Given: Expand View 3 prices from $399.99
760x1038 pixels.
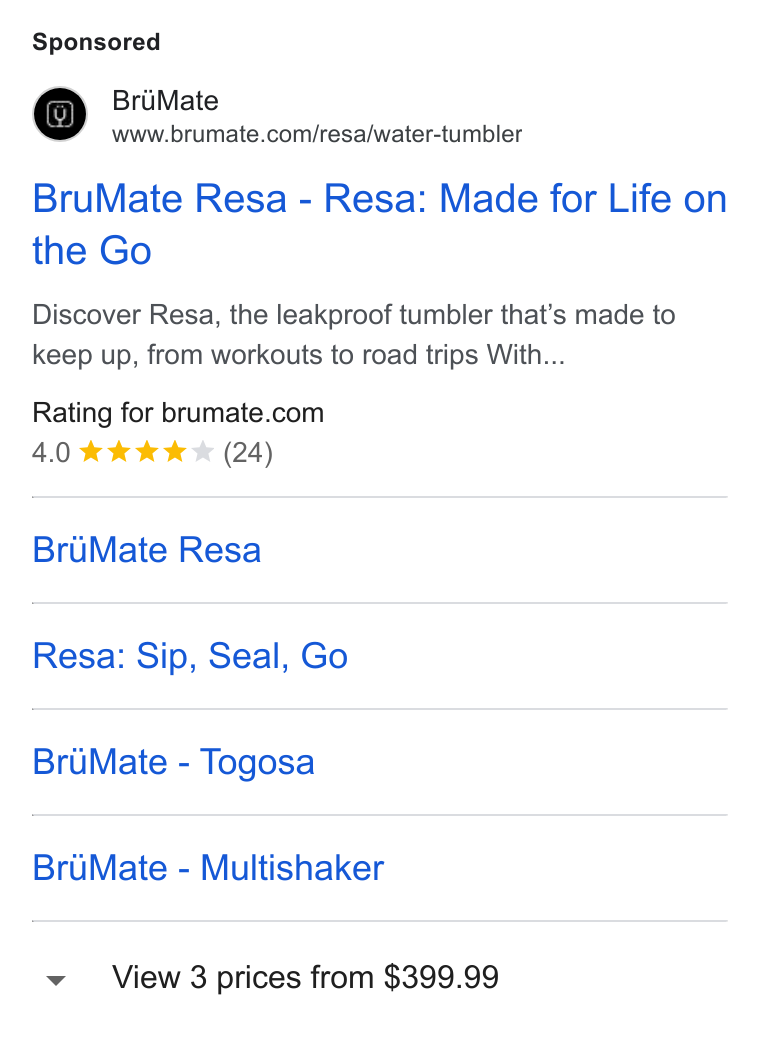Looking at the screenshot, I should (379, 978).
